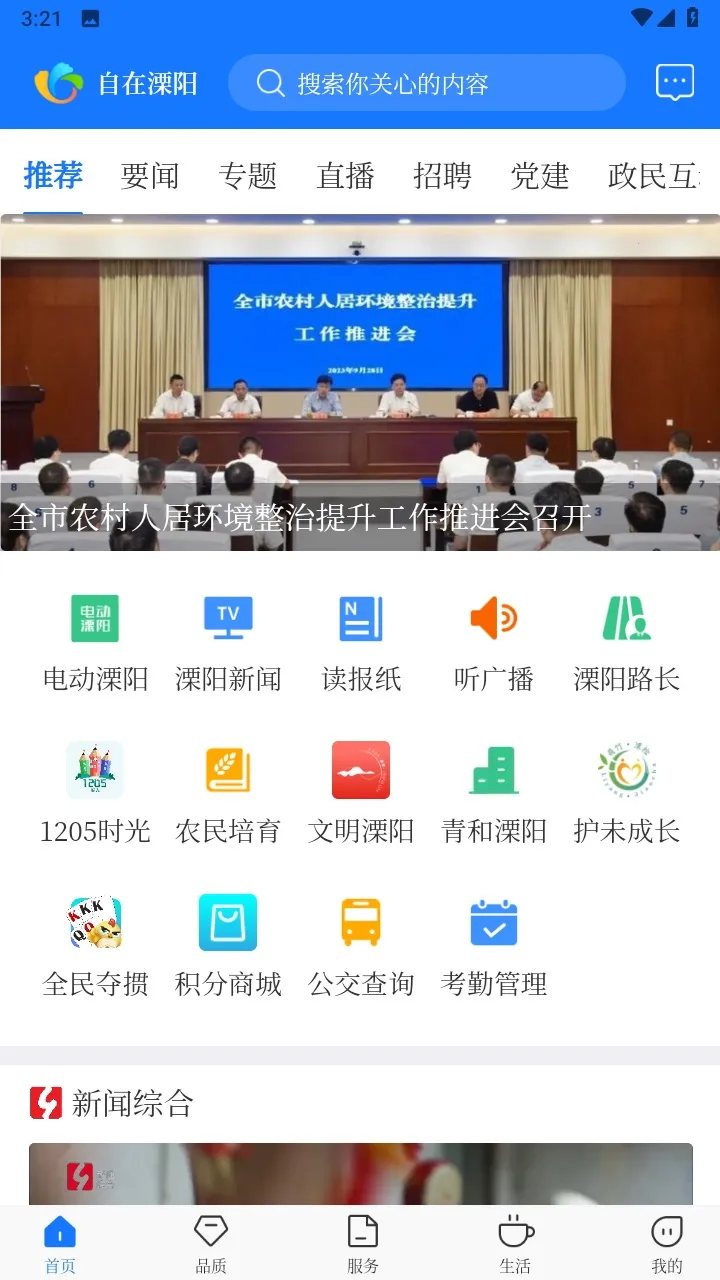Viewport: 720px width, 1280px height.
Task: Open the 招聘 tab
Action: point(442,176)
